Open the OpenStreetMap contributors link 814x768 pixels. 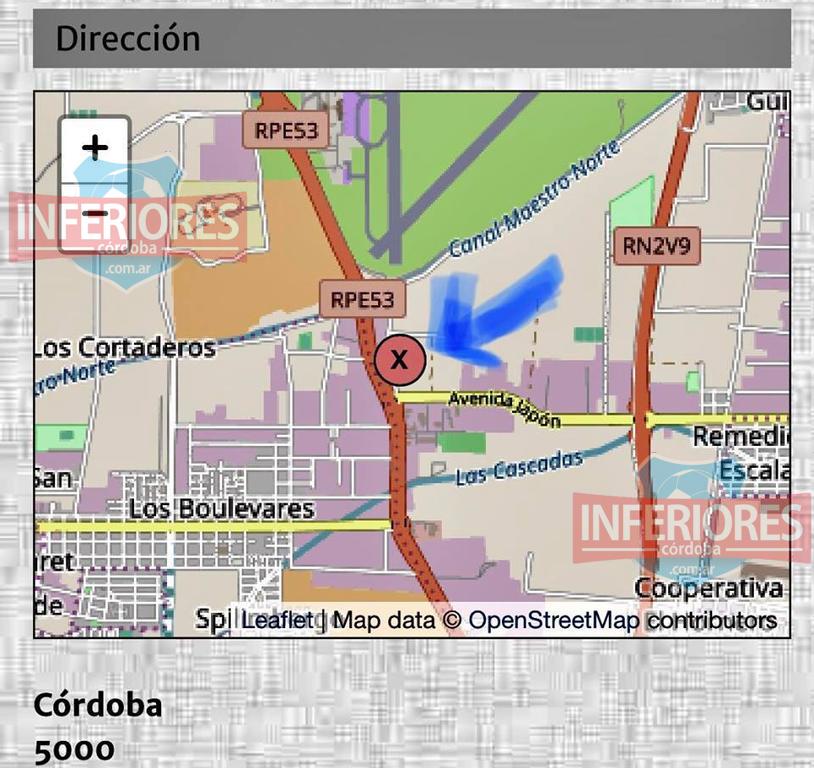553,620
